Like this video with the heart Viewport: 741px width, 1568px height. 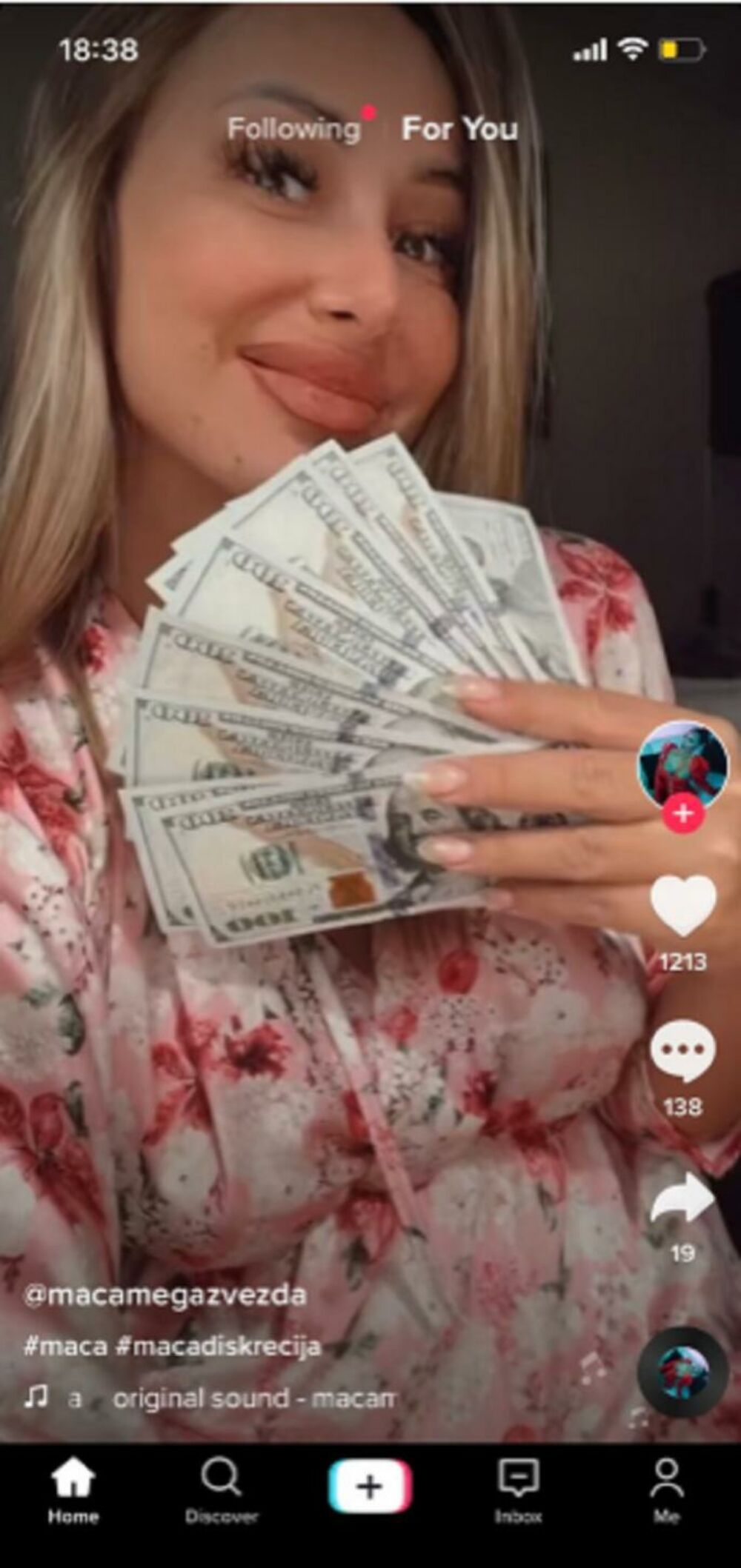pyautogui.click(x=682, y=905)
